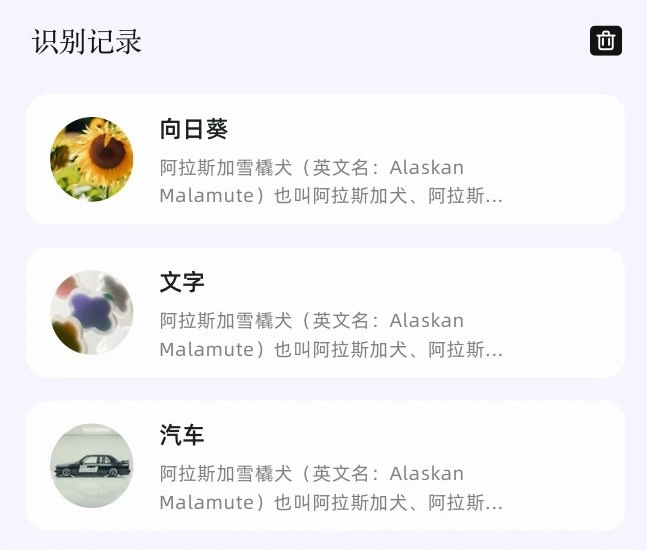Open the 汽车 recognition record
Screen dimensions: 647x550
tap(325, 466)
